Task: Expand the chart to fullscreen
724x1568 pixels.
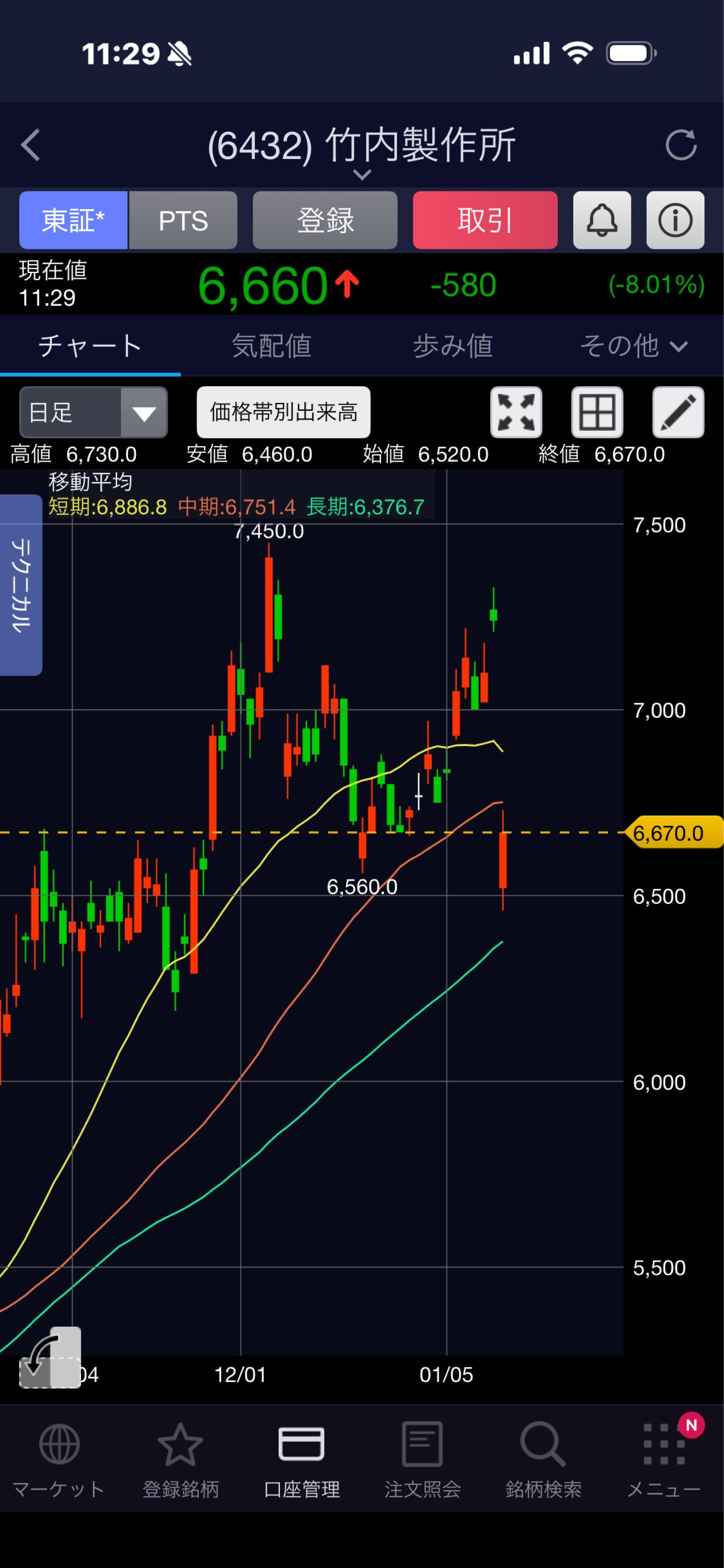Action: [x=516, y=412]
